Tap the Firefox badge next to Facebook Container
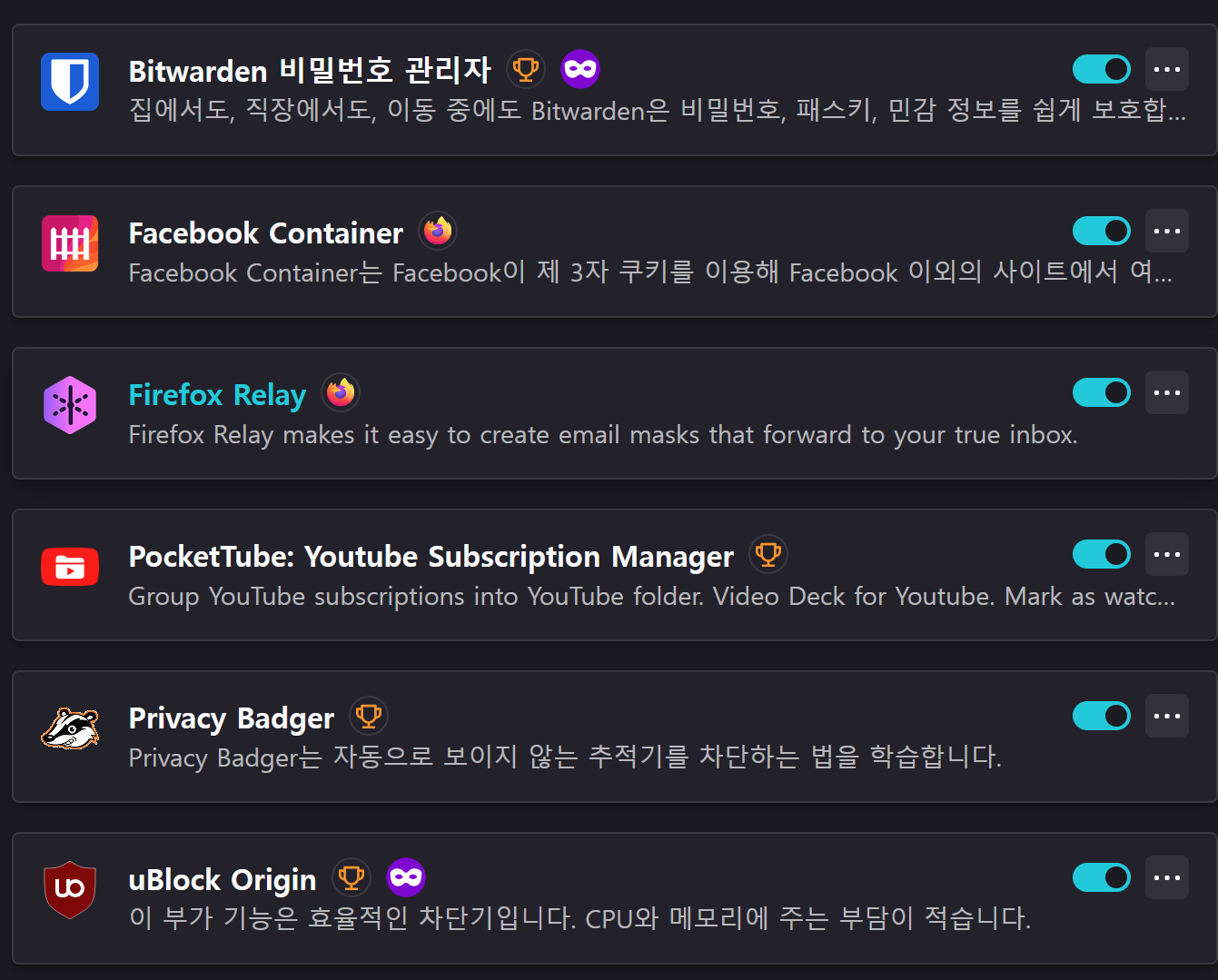The height and width of the screenshot is (980, 1218). pyautogui.click(x=438, y=232)
